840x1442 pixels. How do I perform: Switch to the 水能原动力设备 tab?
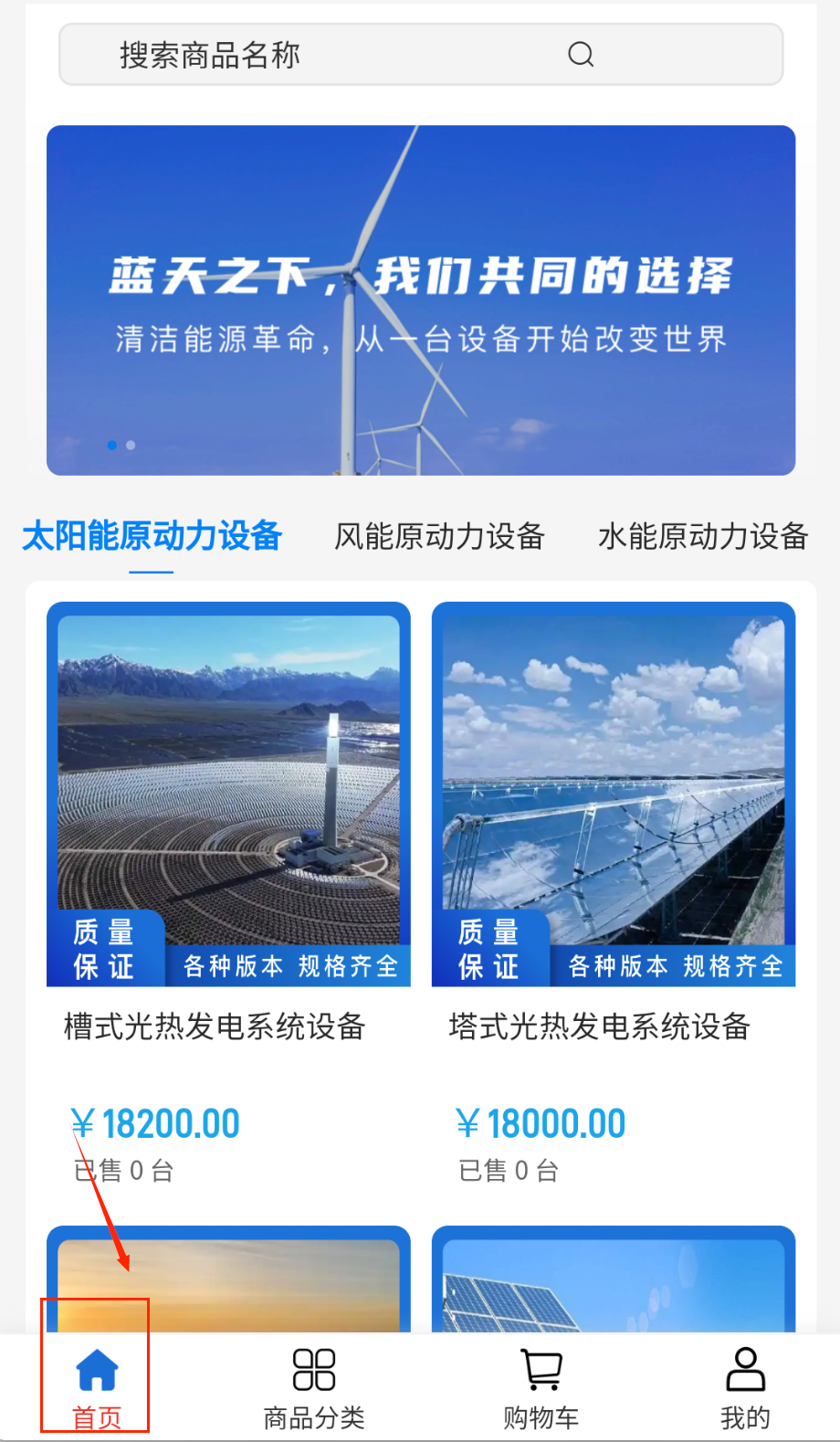coord(703,536)
